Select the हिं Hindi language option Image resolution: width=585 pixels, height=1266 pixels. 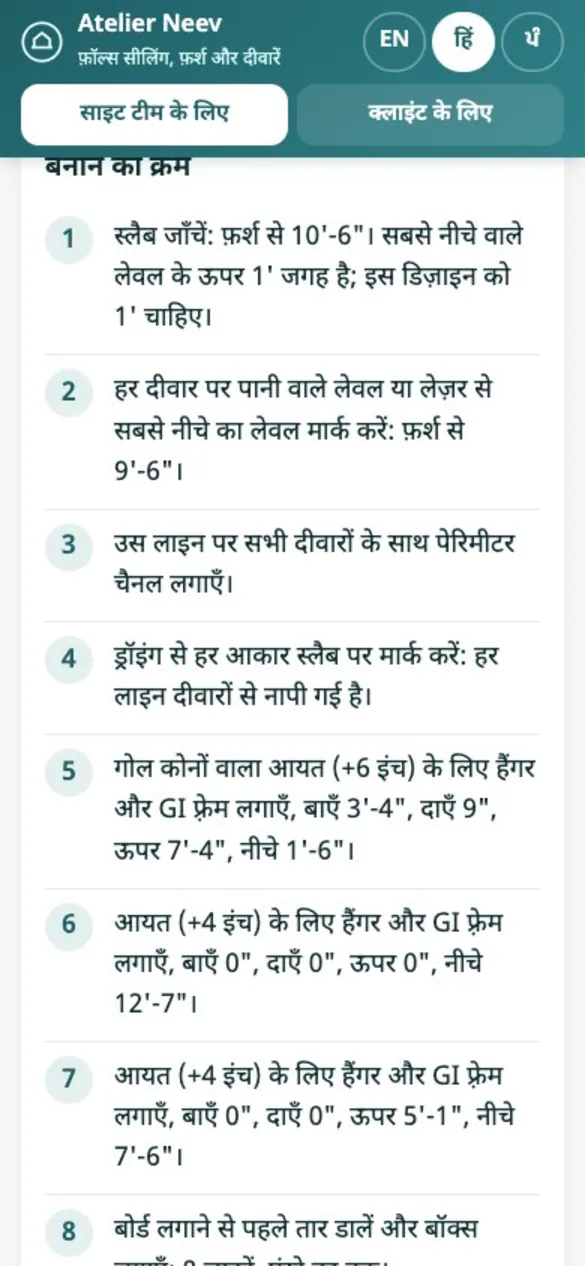click(x=464, y=40)
